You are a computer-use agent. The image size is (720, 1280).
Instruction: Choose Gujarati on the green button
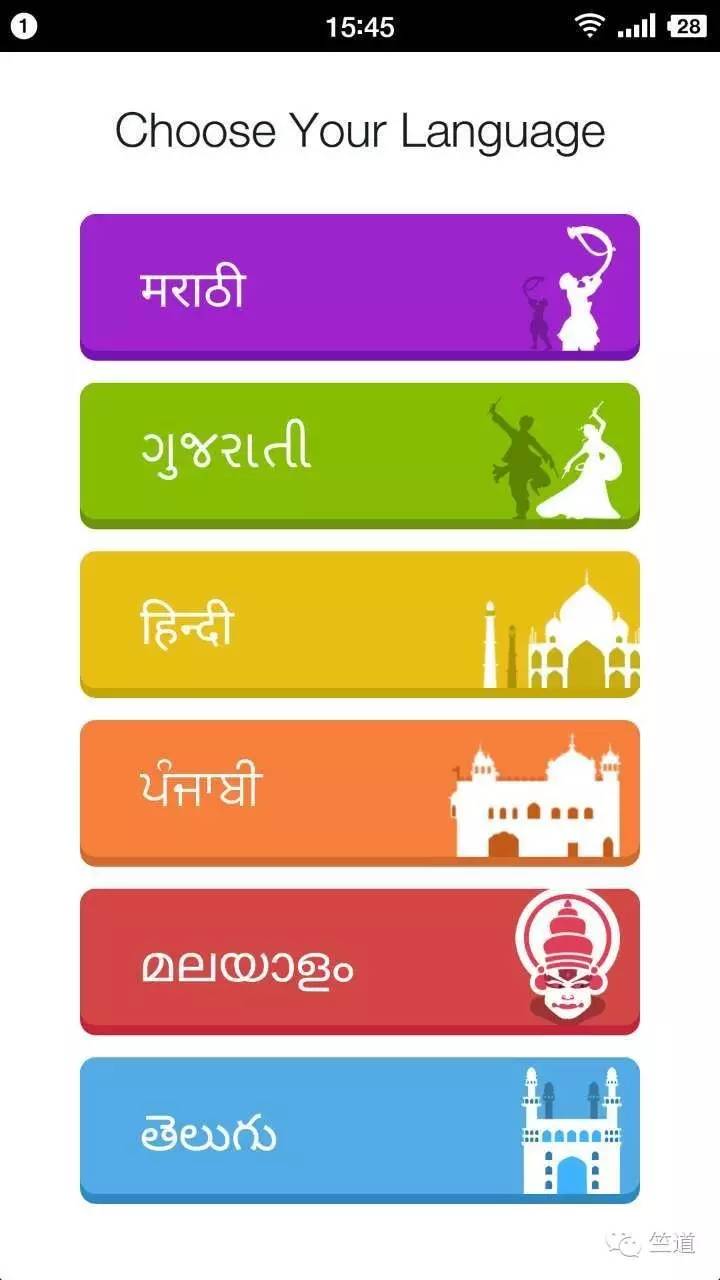click(x=359, y=454)
